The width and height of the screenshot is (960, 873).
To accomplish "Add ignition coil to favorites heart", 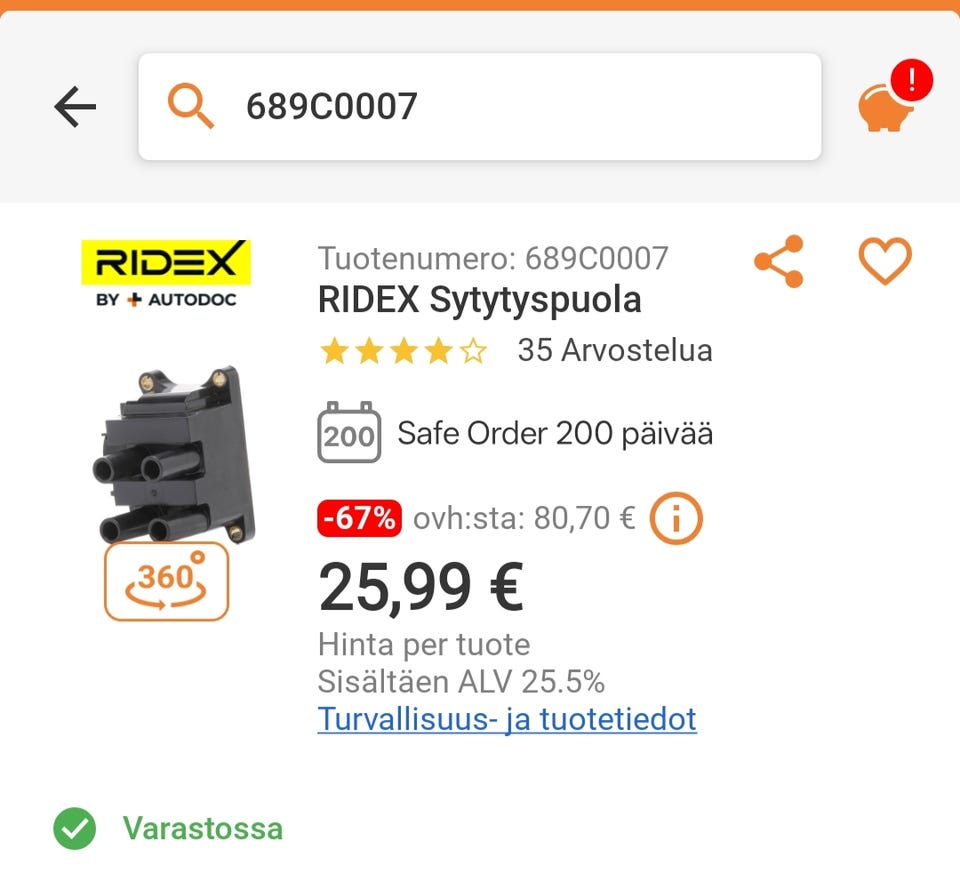I will (885, 262).
